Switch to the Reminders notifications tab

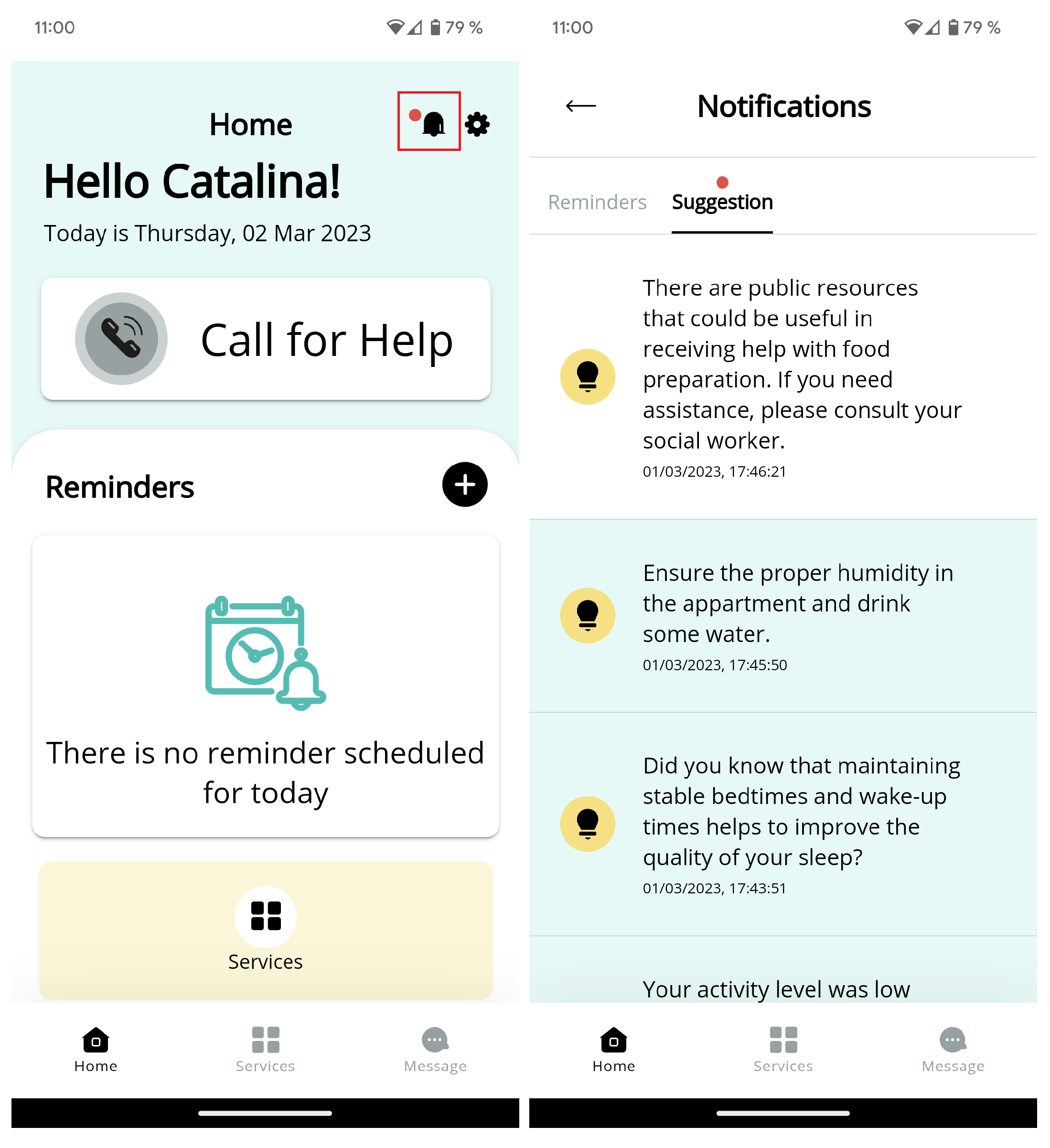[597, 202]
